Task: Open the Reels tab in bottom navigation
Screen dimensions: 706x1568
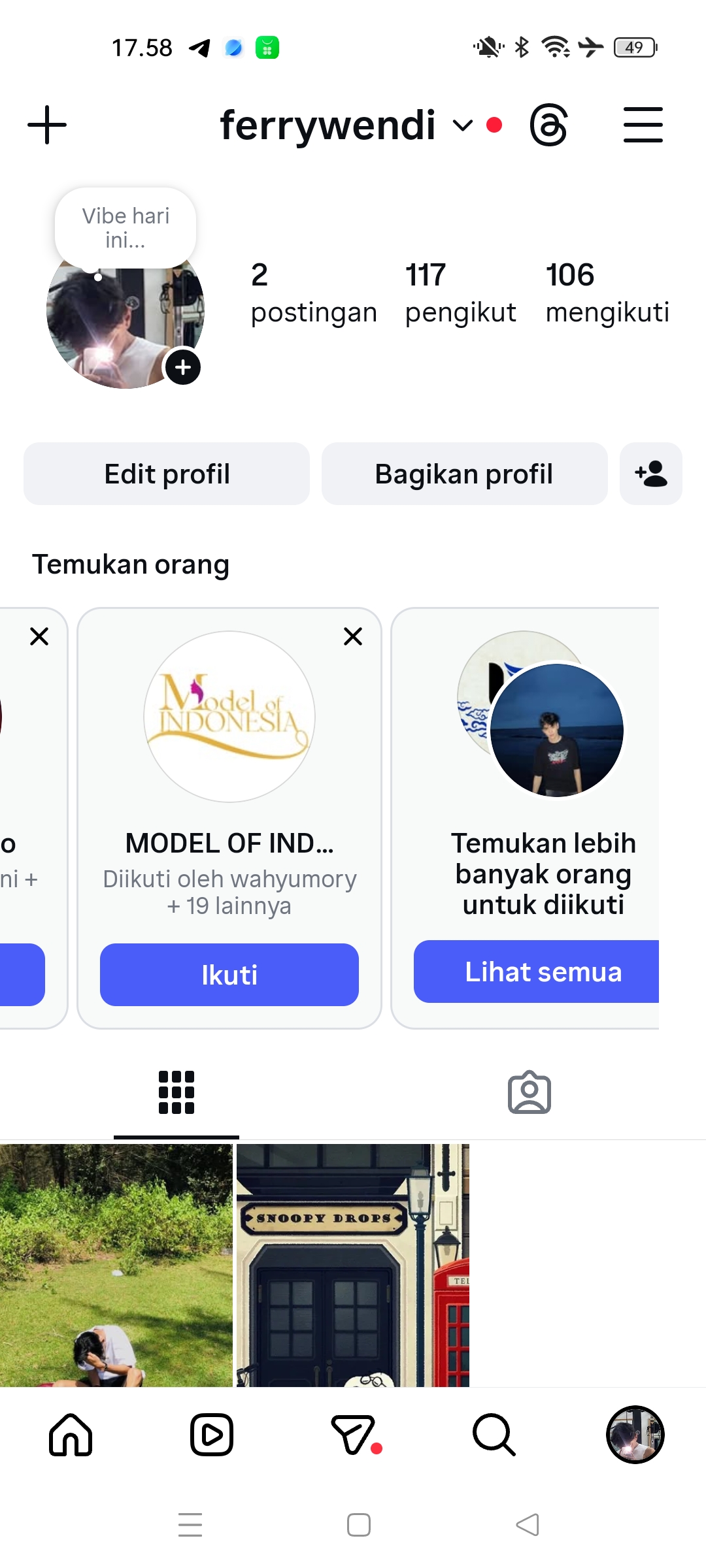Action: click(x=212, y=1435)
